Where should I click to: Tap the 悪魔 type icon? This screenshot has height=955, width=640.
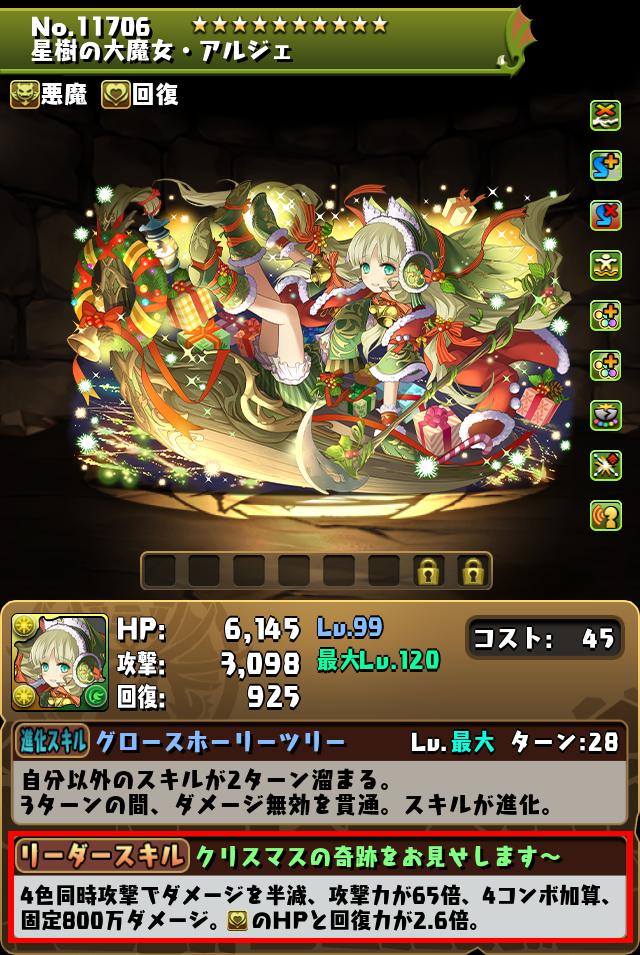[25, 95]
